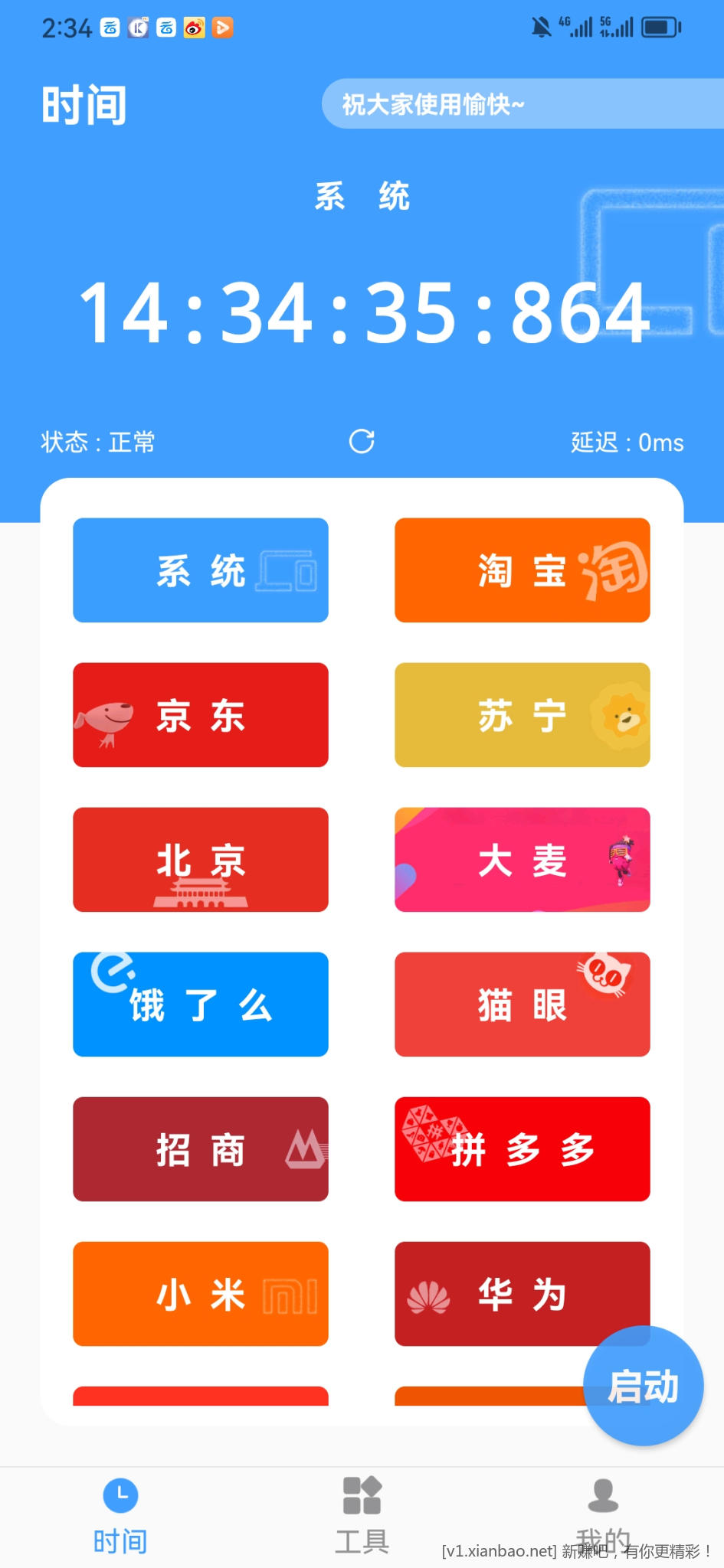Switch time source to 北京
The image size is (724, 1568).
pos(201,860)
